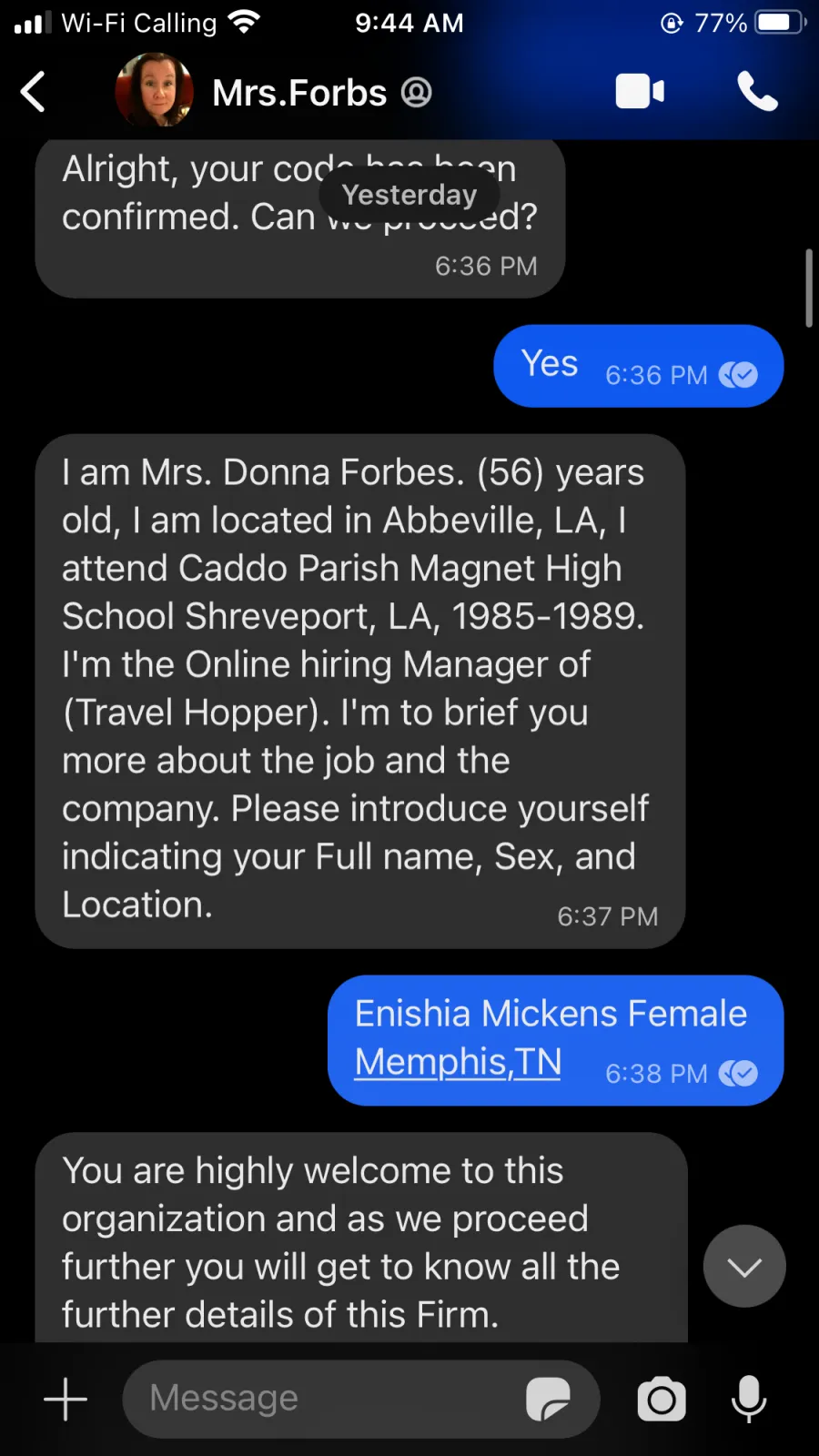Start a voice call with Mrs.Forbs
This screenshot has height=1456, width=819.
[757, 92]
